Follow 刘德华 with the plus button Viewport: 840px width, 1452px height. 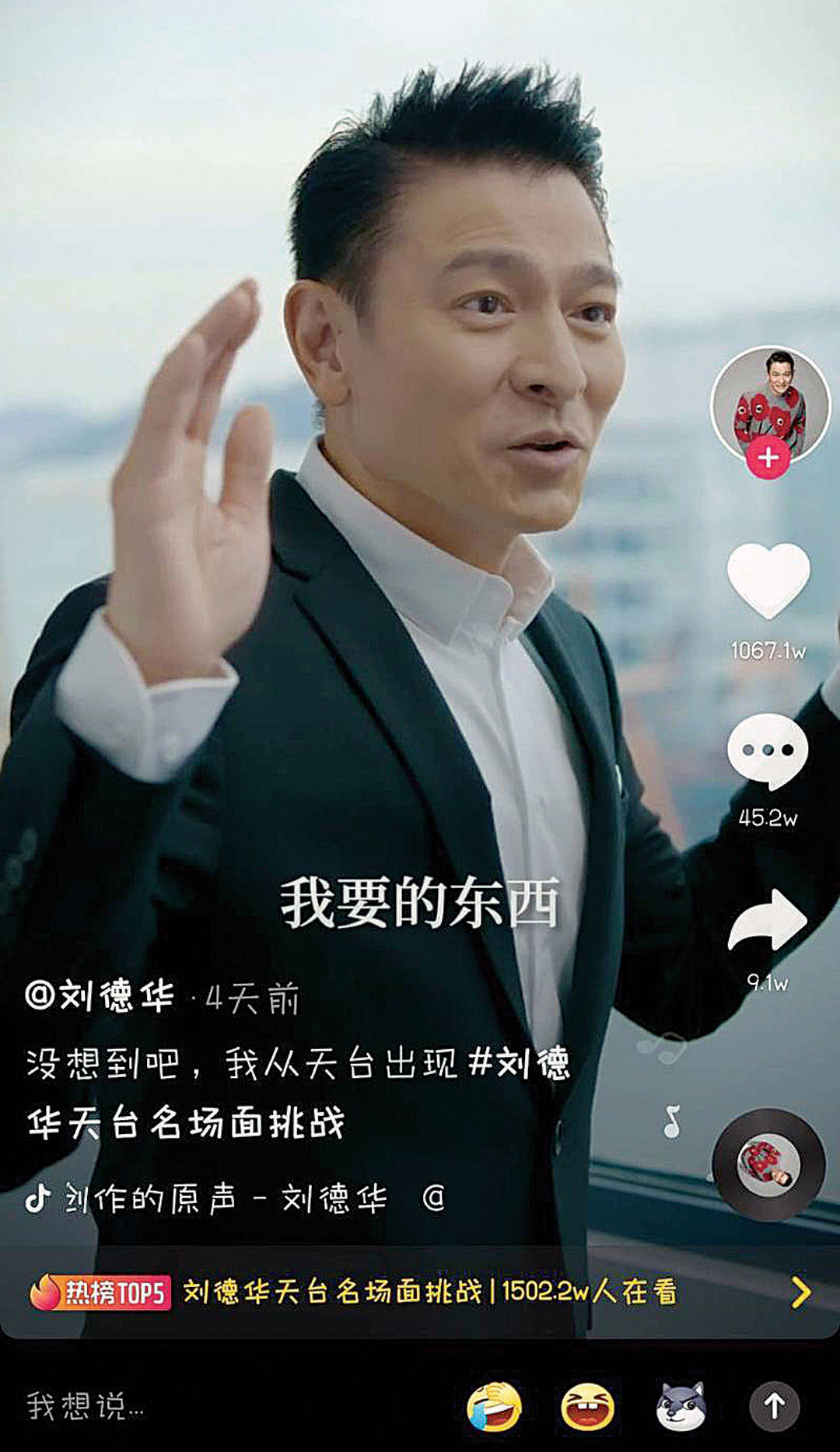click(x=768, y=457)
